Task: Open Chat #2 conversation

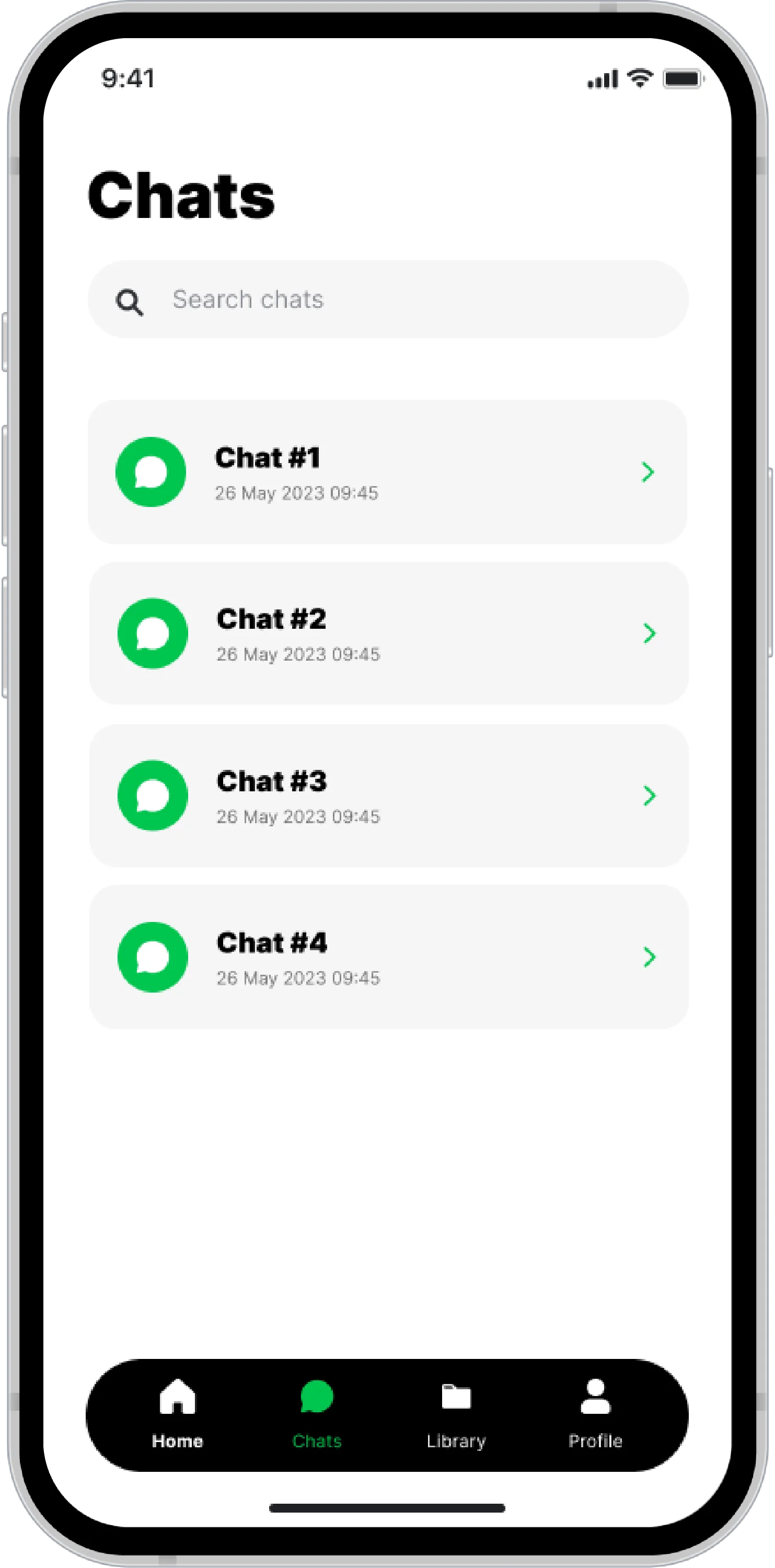Action: click(x=388, y=633)
